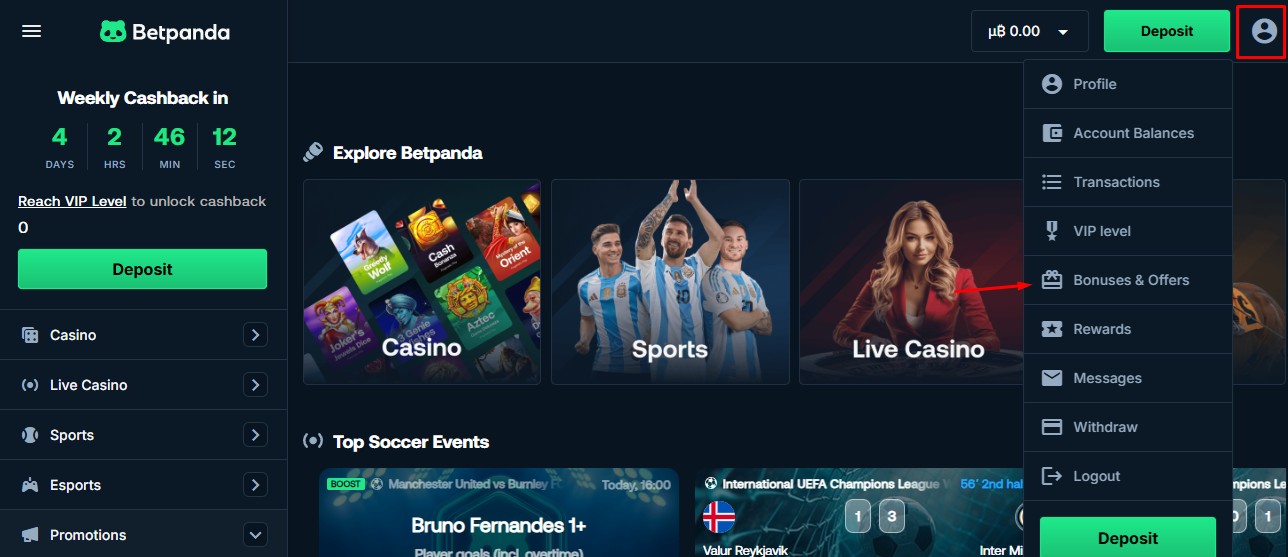Log out of the account

1096,476
